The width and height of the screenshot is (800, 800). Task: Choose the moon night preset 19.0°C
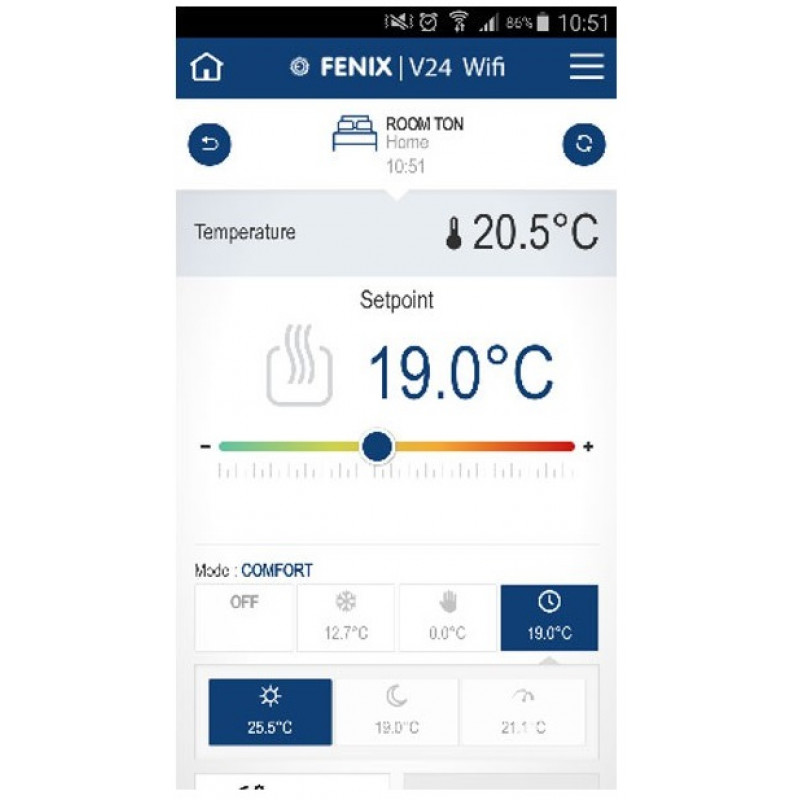click(x=396, y=711)
